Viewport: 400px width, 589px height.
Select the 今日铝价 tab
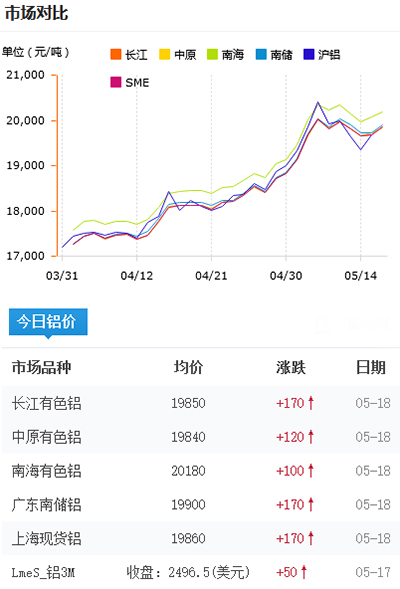click(x=48, y=322)
